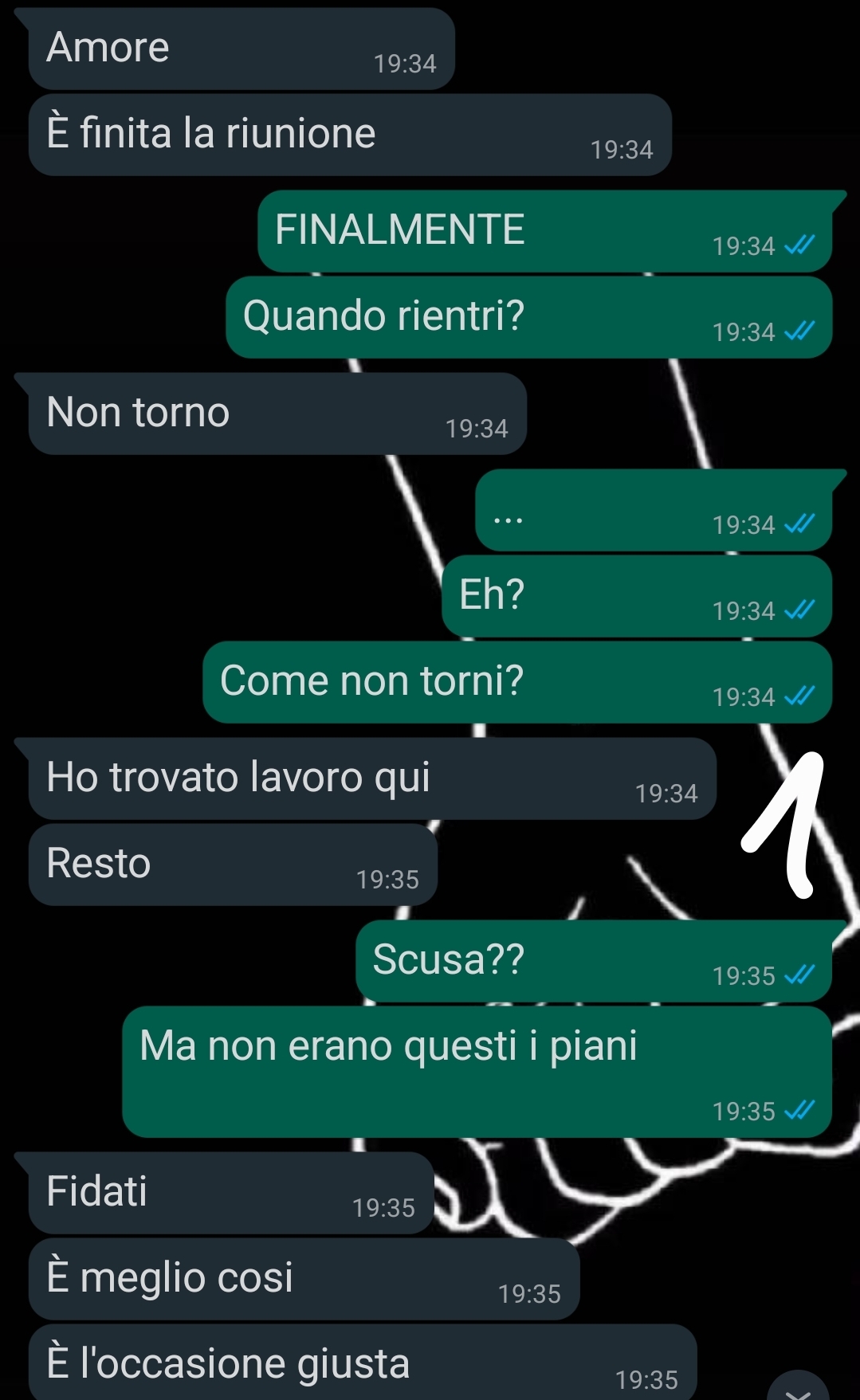Jump to the latest messages with the down arrow

coord(798,1388)
